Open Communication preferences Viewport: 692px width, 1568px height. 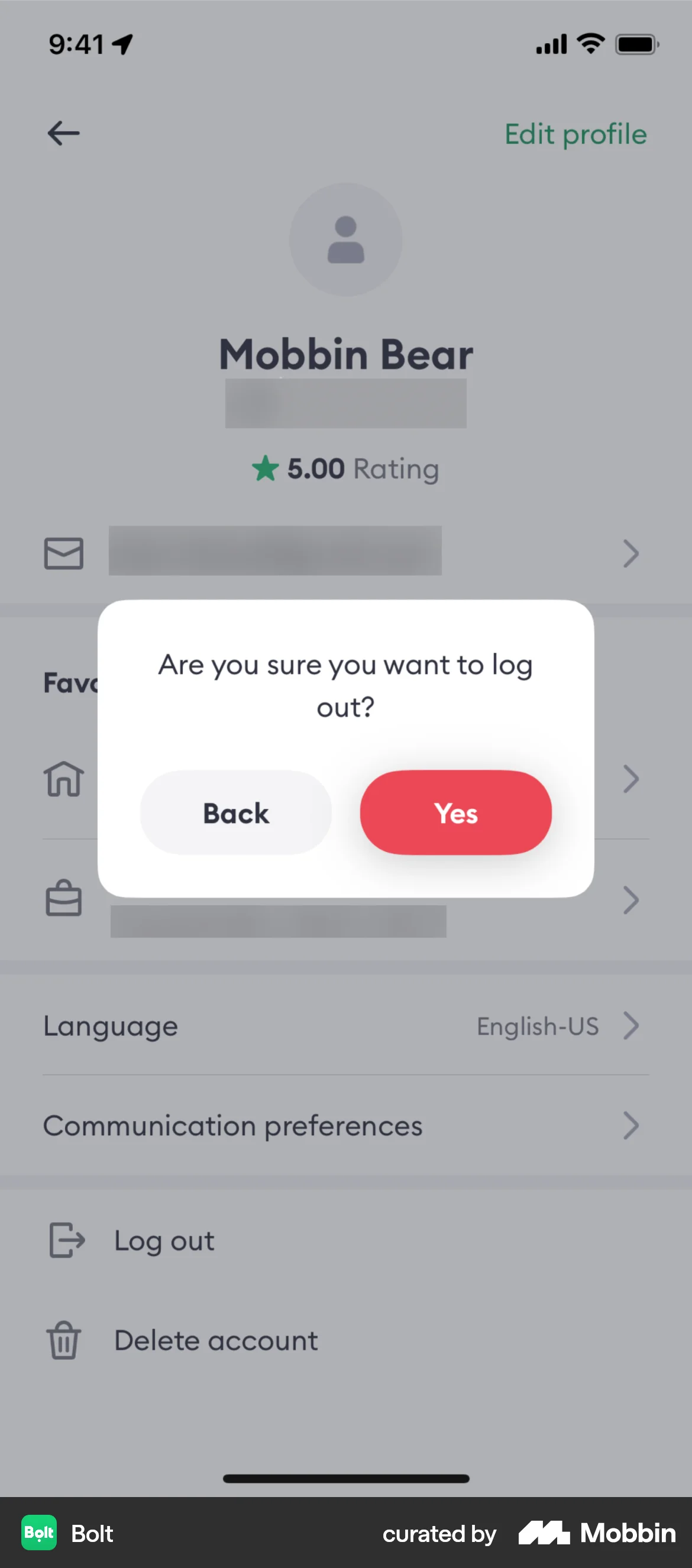(x=232, y=1126)
